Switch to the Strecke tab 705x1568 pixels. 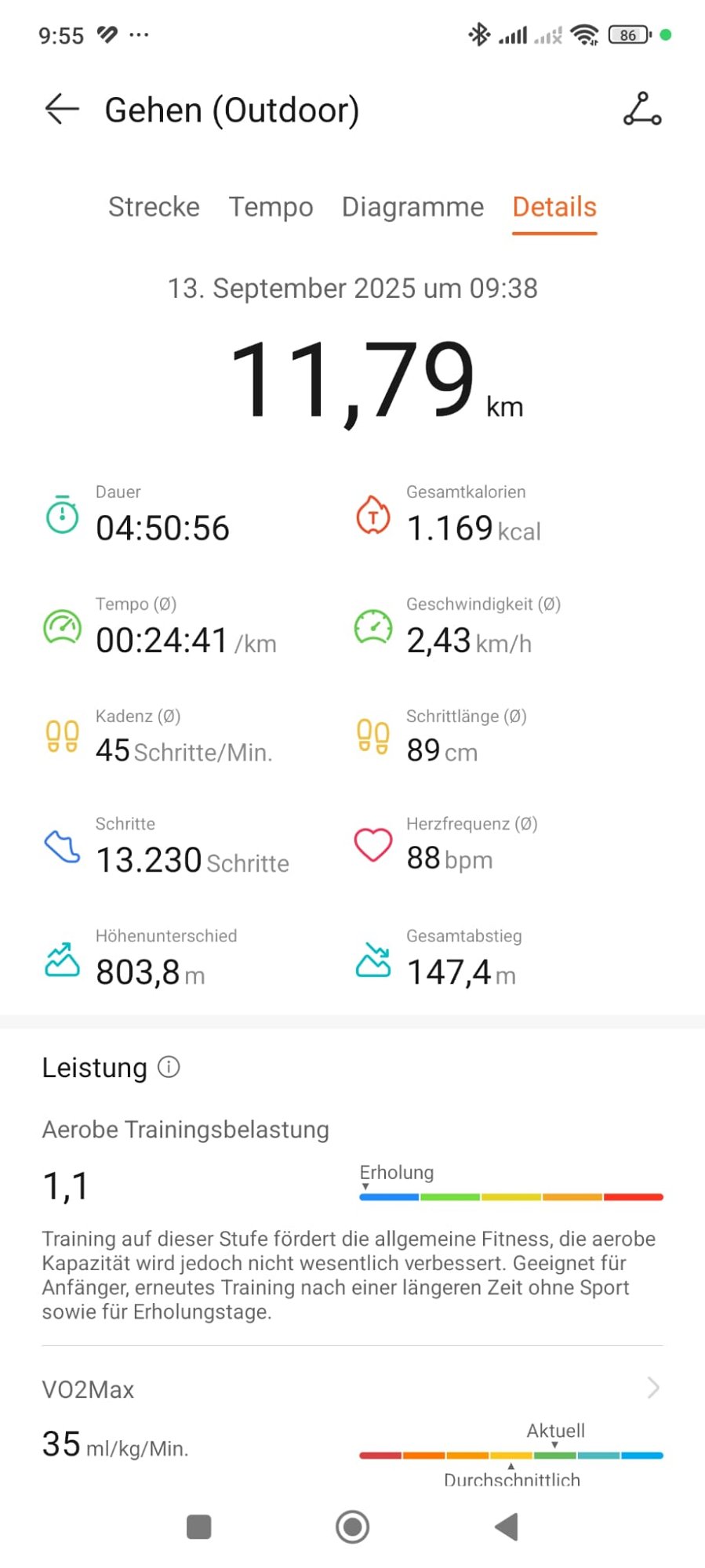154,207
